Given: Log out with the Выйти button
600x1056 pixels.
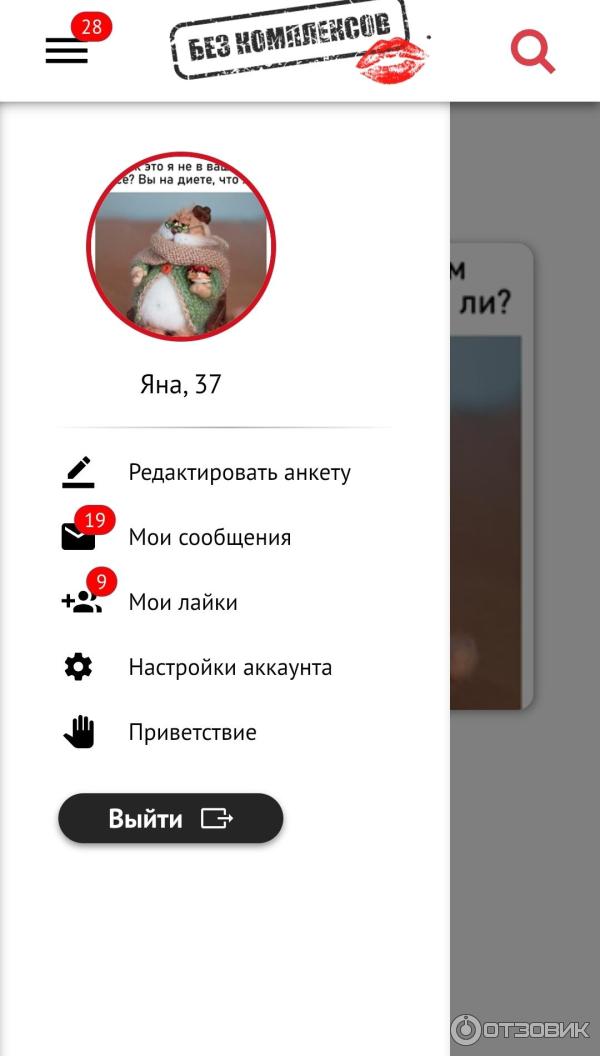Looking at the screenshot, I should [171, 819].
